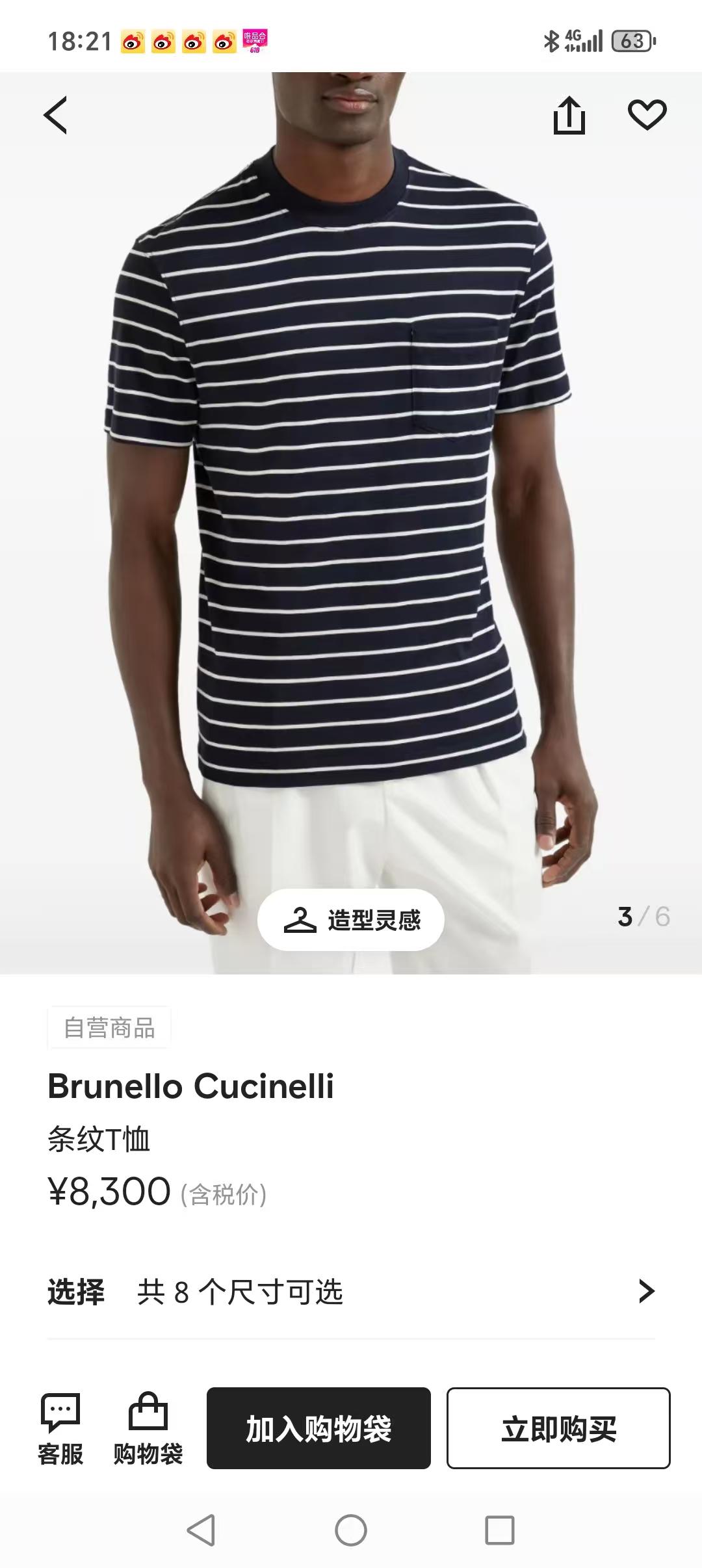Open the size selection row 共8个尺寸可选
The image size is (702, 1568).
click(x=351, y=1291)
